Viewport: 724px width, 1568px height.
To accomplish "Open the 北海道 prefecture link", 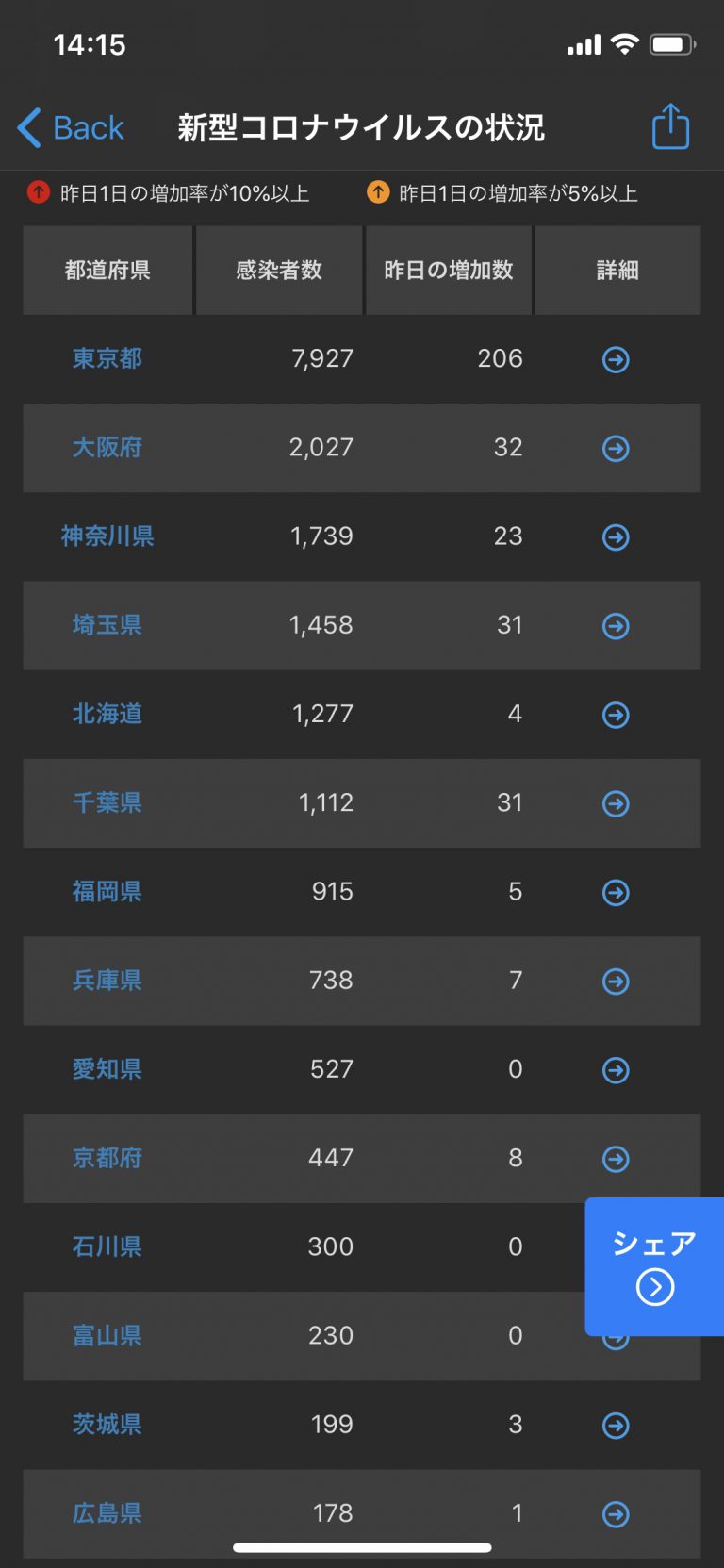I will click(107, 714).
